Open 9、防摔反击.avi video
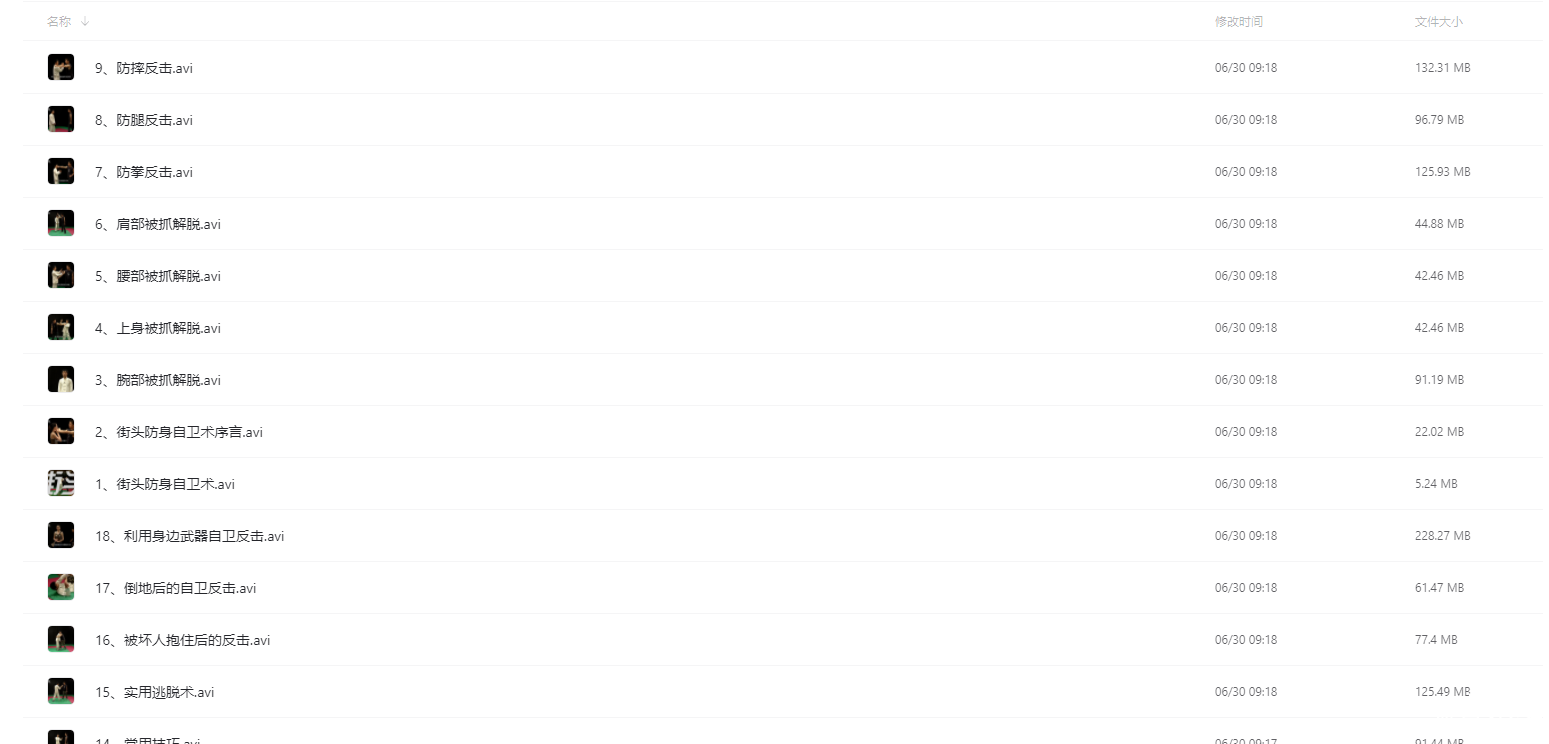The width and height of the screenshot is (1549, 744). pyautogui.click(x=144, y=68)
